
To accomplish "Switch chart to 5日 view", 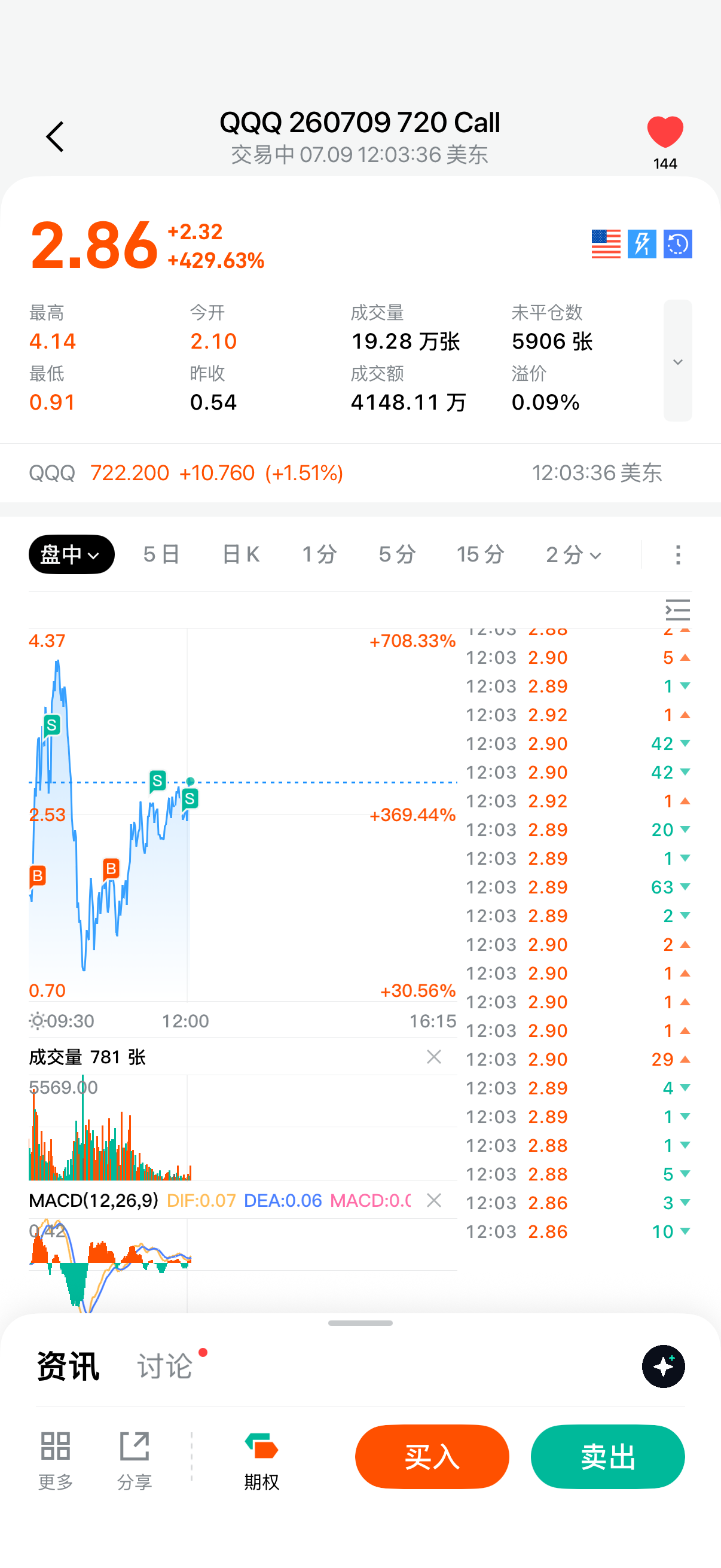I will coord(161,554).
